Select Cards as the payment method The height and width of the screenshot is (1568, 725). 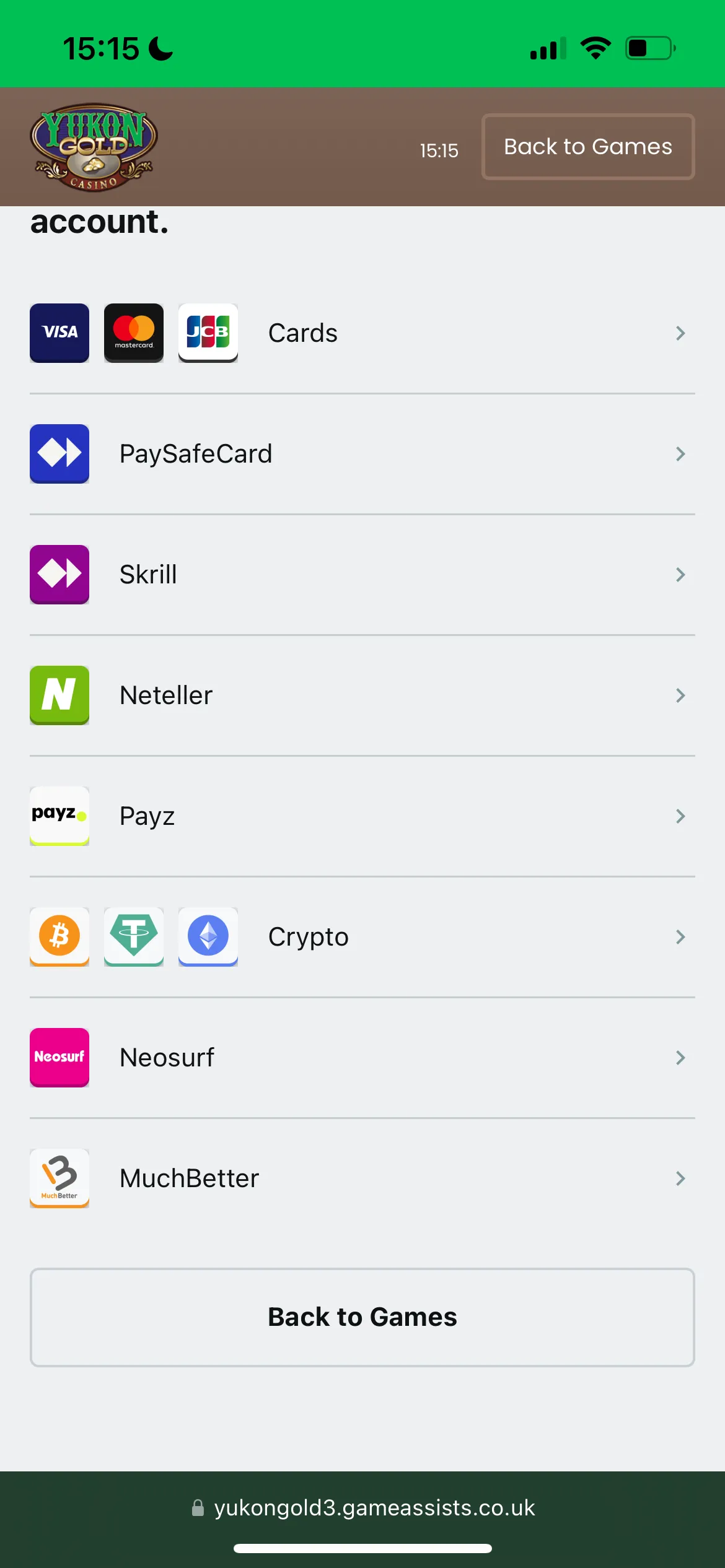pyautogui.click(x=362, y=333)
